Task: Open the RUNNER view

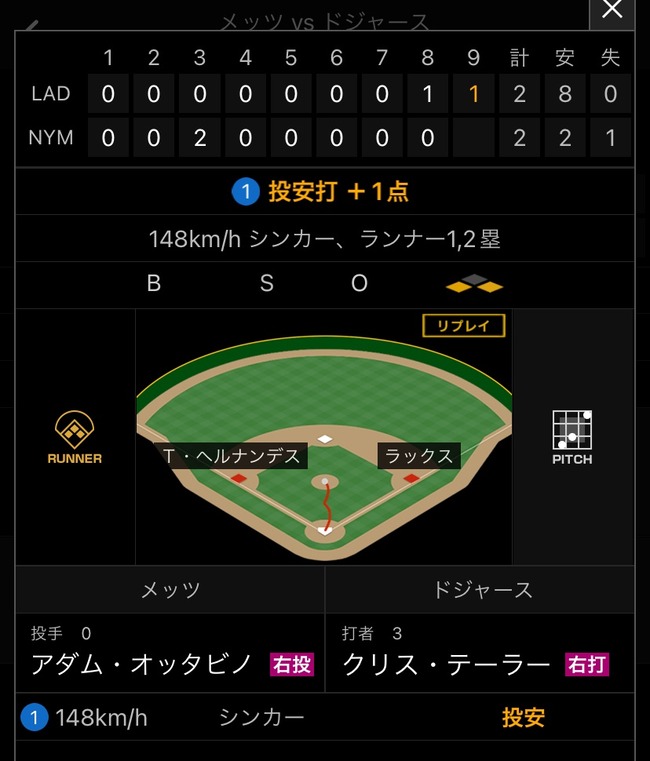Action: coord(76,437)
